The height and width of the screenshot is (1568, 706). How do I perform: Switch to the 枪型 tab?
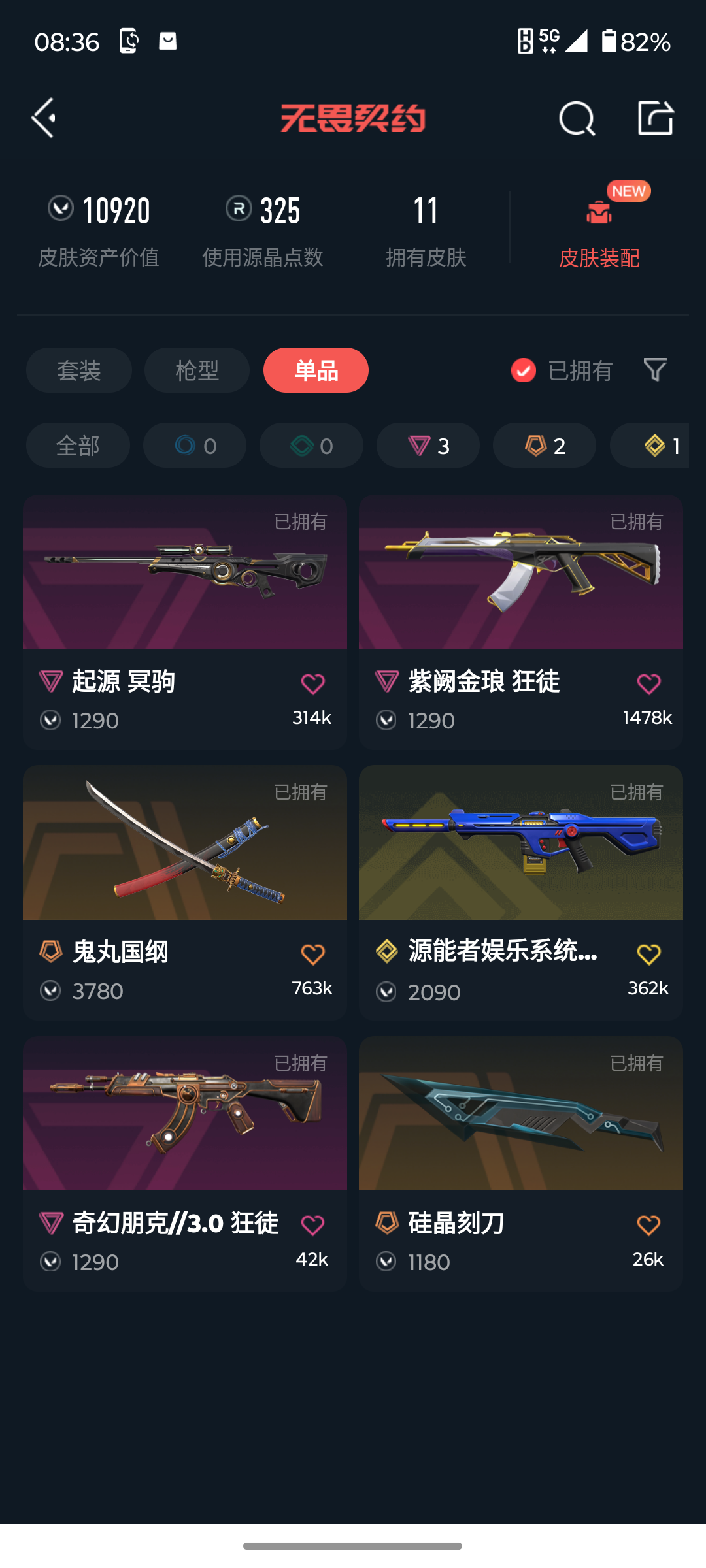(197, 370)
